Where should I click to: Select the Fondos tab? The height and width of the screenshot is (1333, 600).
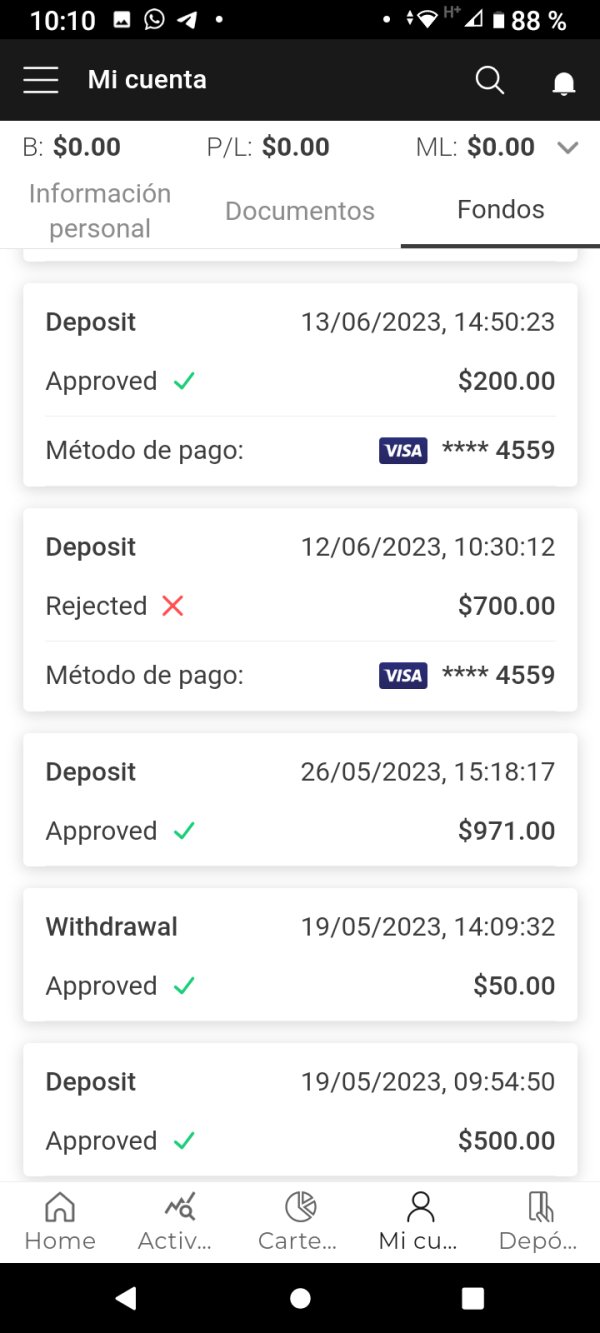[500, 209]
